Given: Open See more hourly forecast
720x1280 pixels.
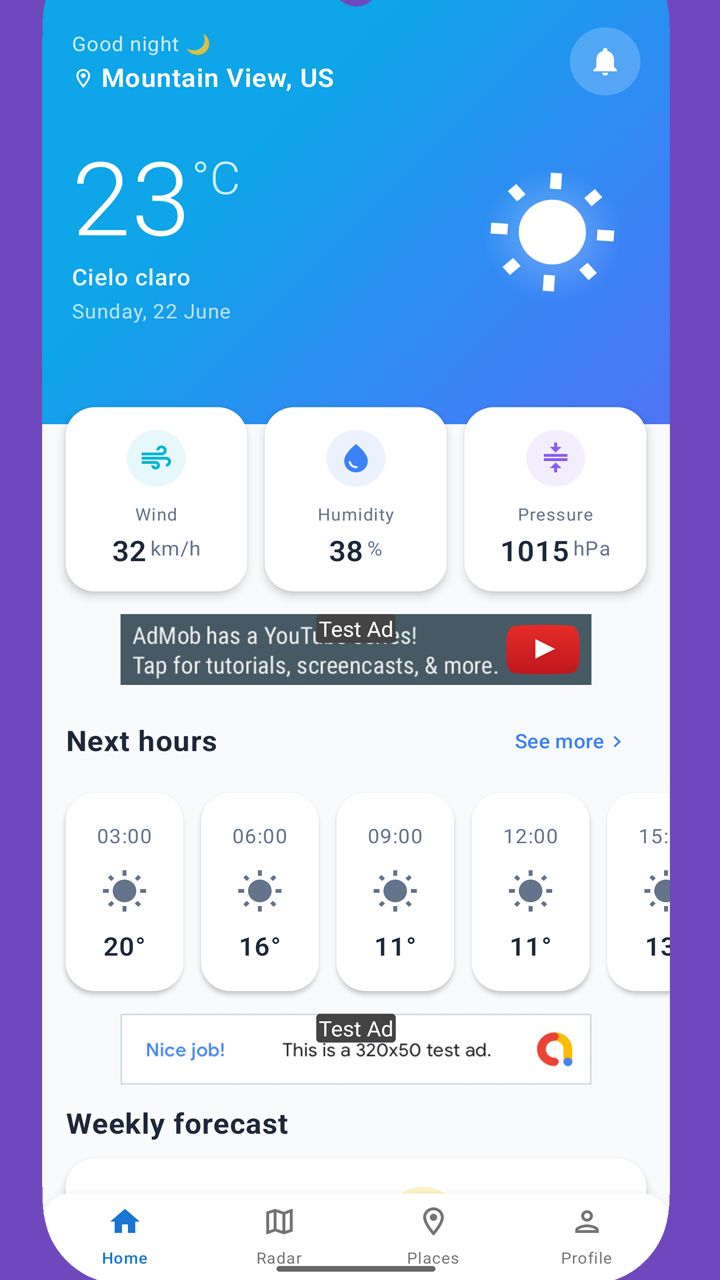Looking at the screenshot, I should 568,741.
